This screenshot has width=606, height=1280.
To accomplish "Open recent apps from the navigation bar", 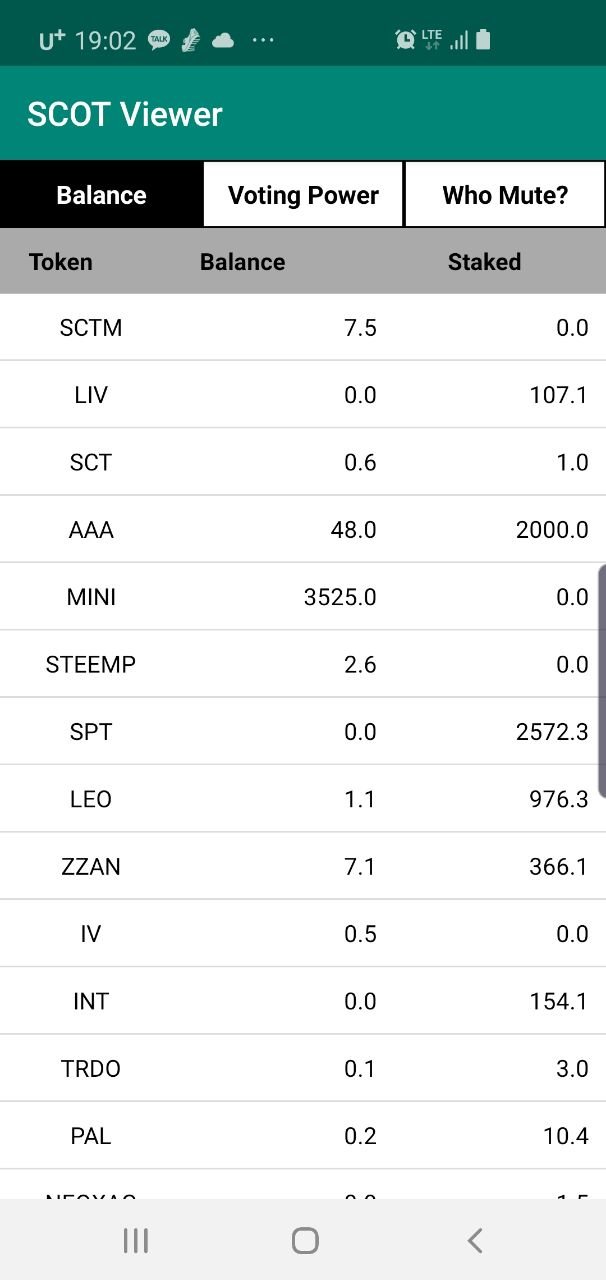I will pyautogui.click(x=135, y=1241).
